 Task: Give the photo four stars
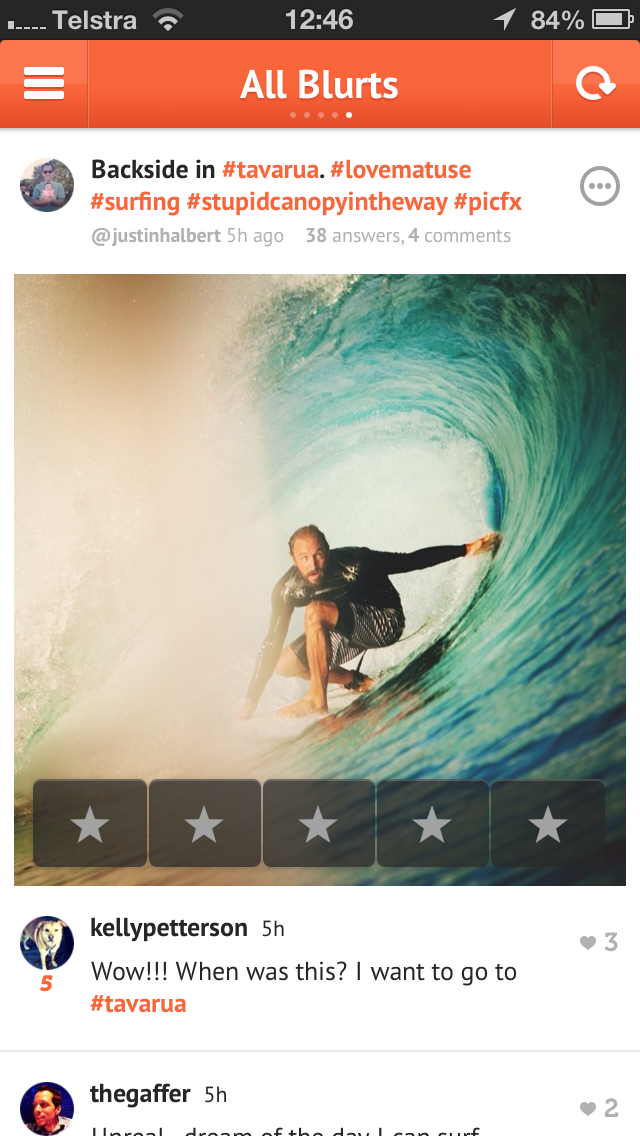(433, 824)
